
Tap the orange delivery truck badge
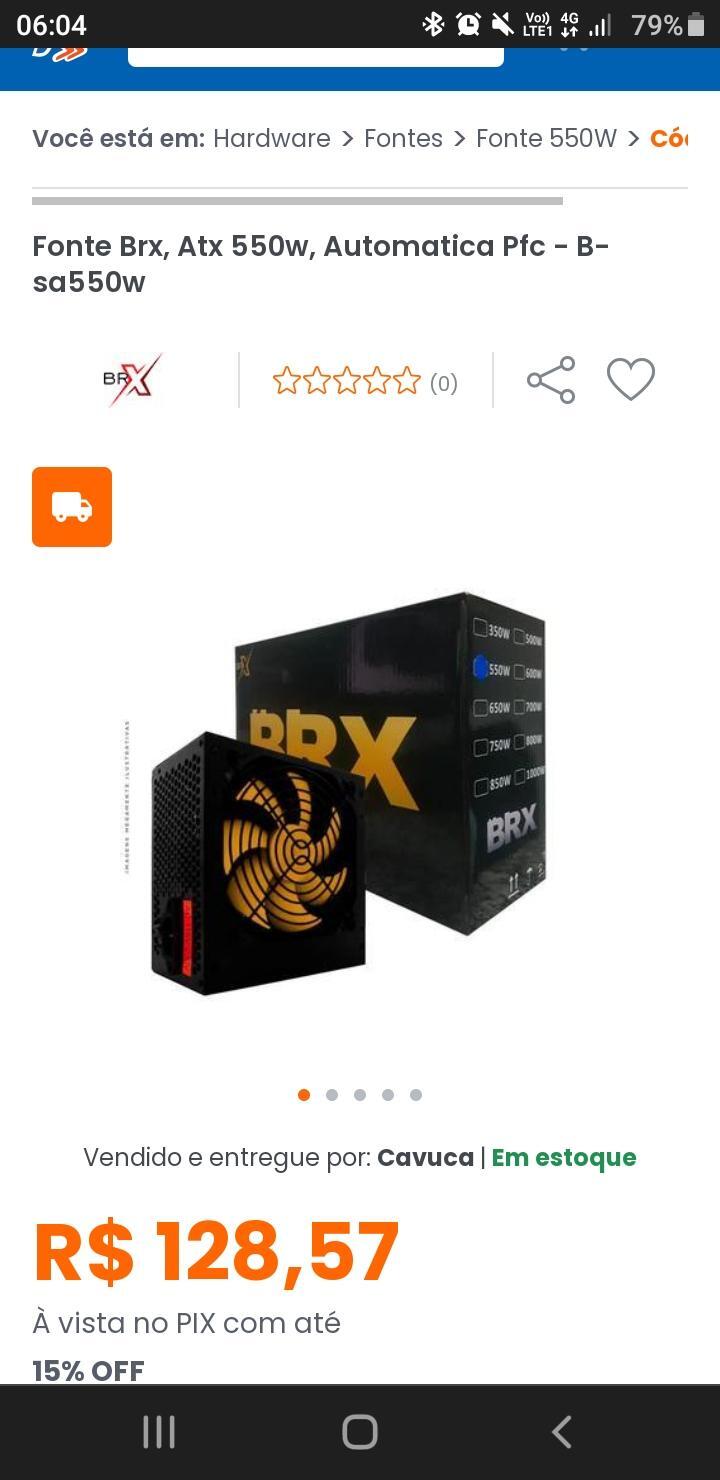click(72, 507)
